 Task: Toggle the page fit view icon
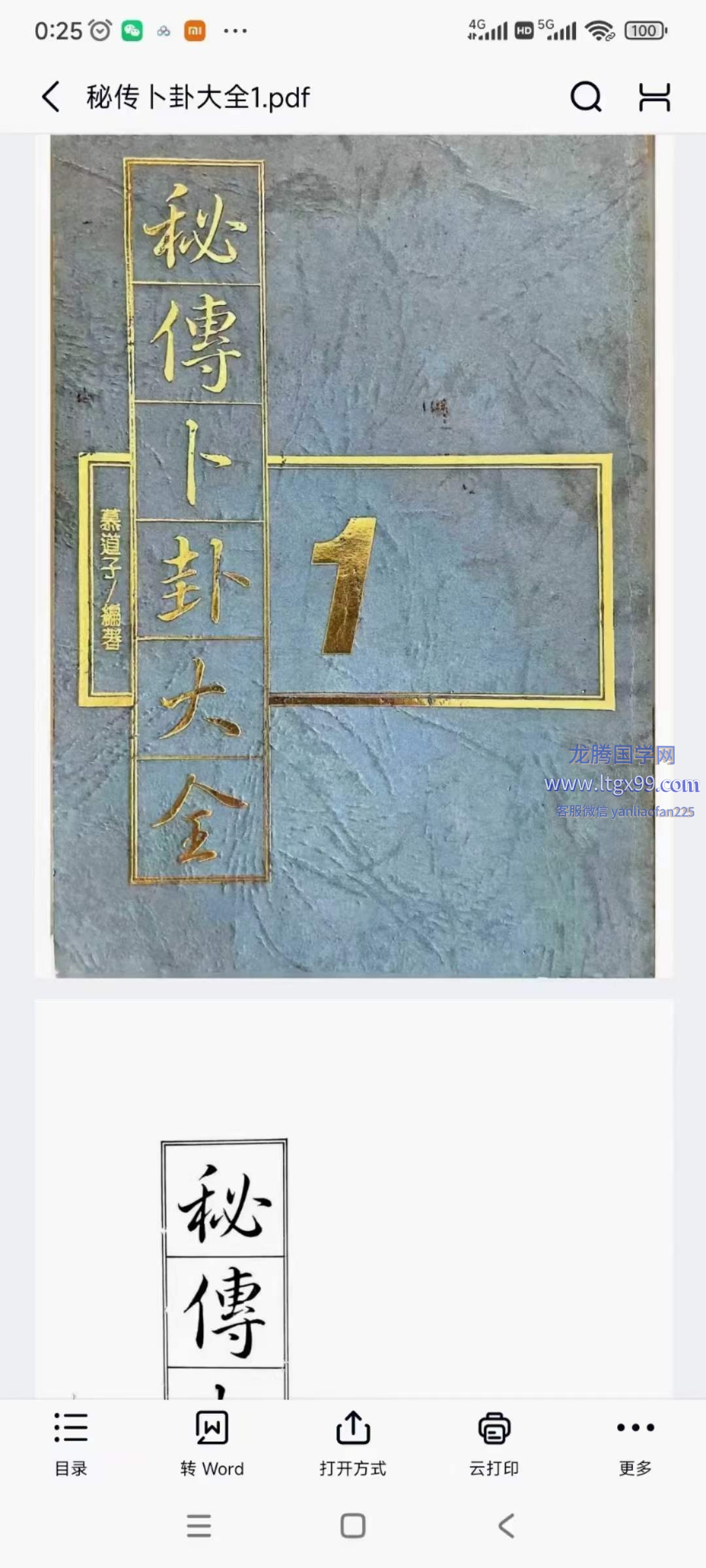[654, 97]
